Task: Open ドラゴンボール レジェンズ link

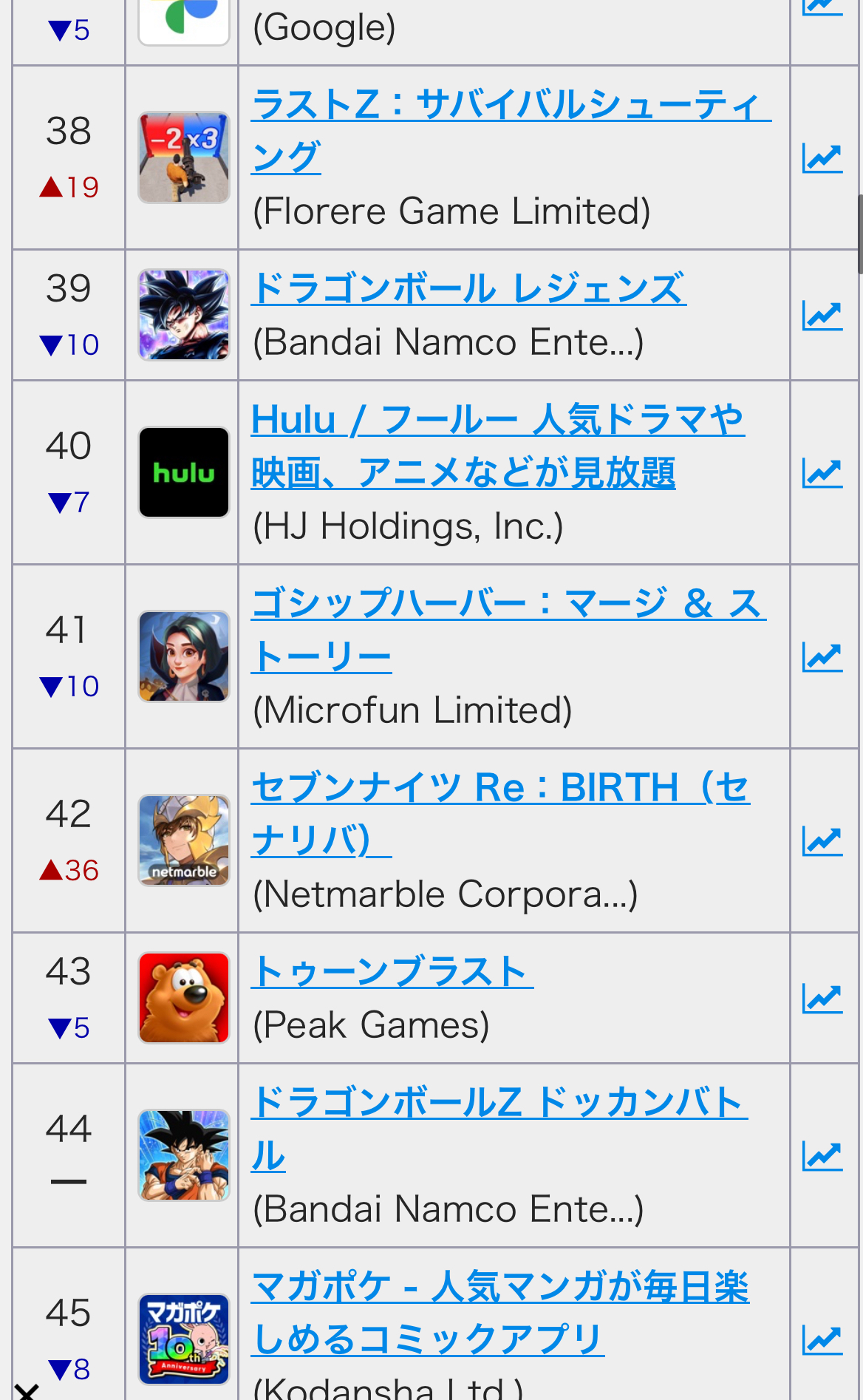Action: point(468,289)
